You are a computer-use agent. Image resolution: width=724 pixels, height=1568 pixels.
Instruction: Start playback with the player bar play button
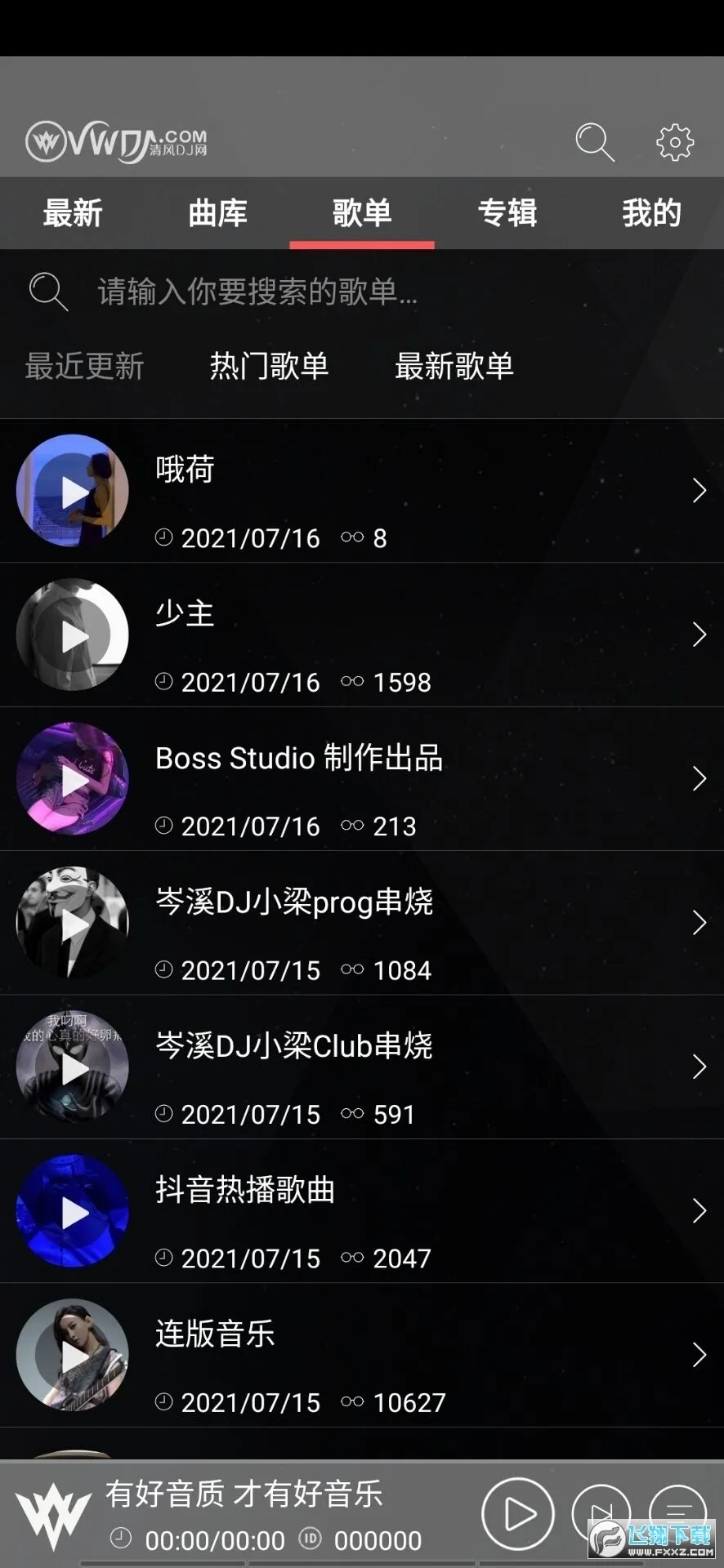(x=517, y=1513)
